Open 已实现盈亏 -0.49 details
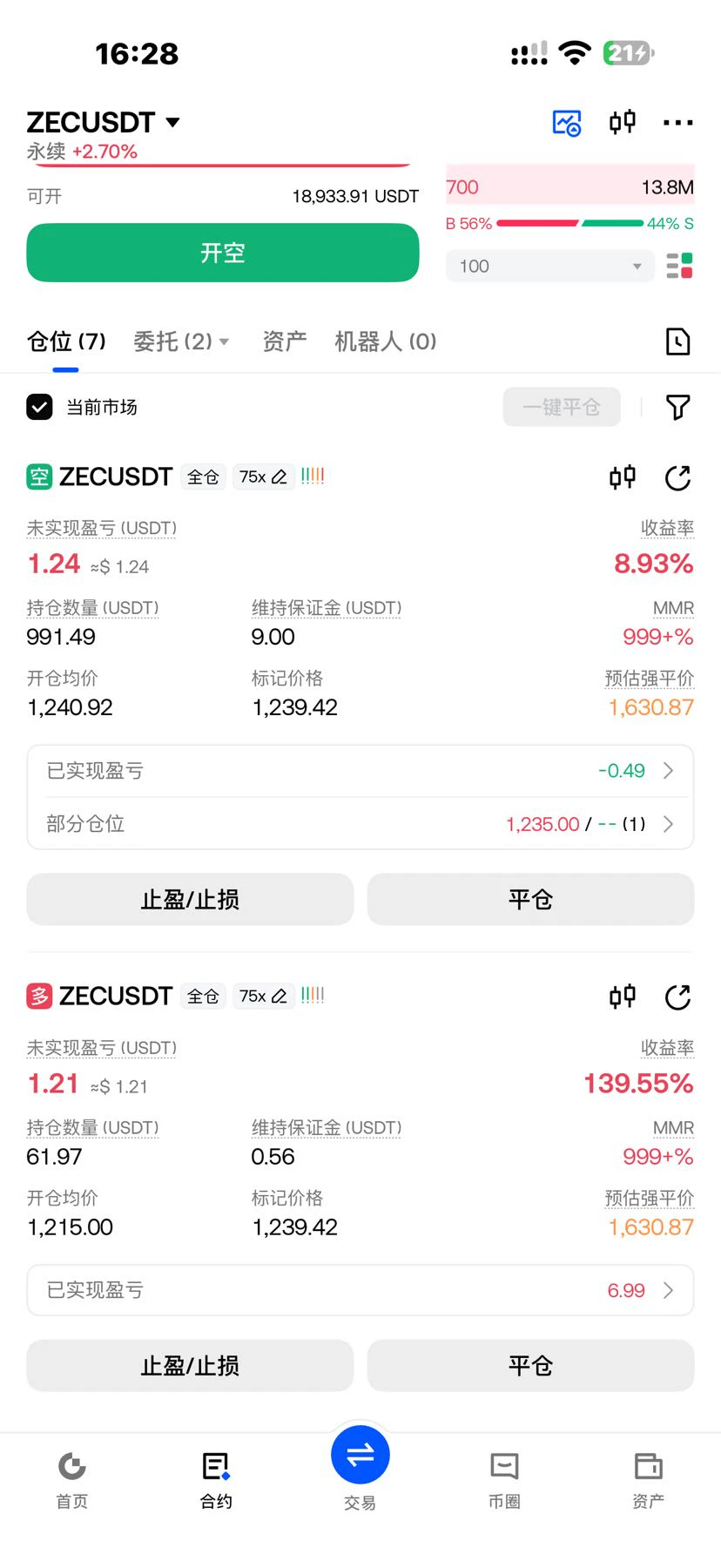The height and width of the screenshot is (1568, 721). click(x=360, y=771)
